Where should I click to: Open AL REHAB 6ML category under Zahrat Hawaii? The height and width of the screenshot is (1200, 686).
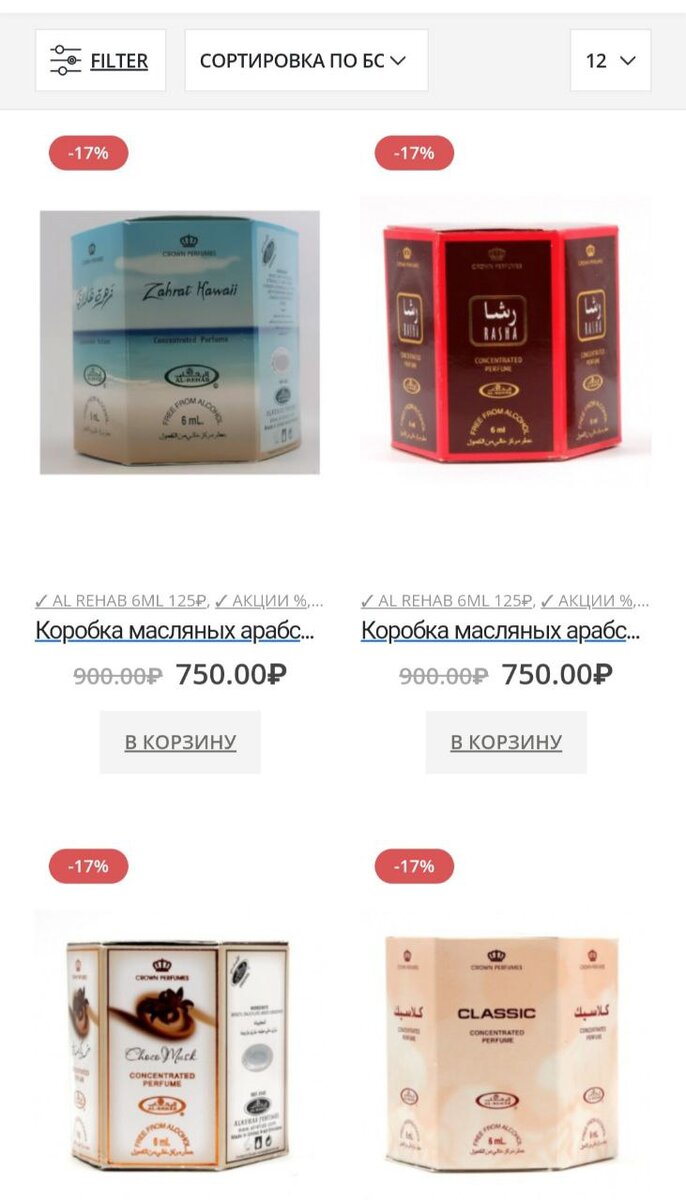[x=121, y=601]
